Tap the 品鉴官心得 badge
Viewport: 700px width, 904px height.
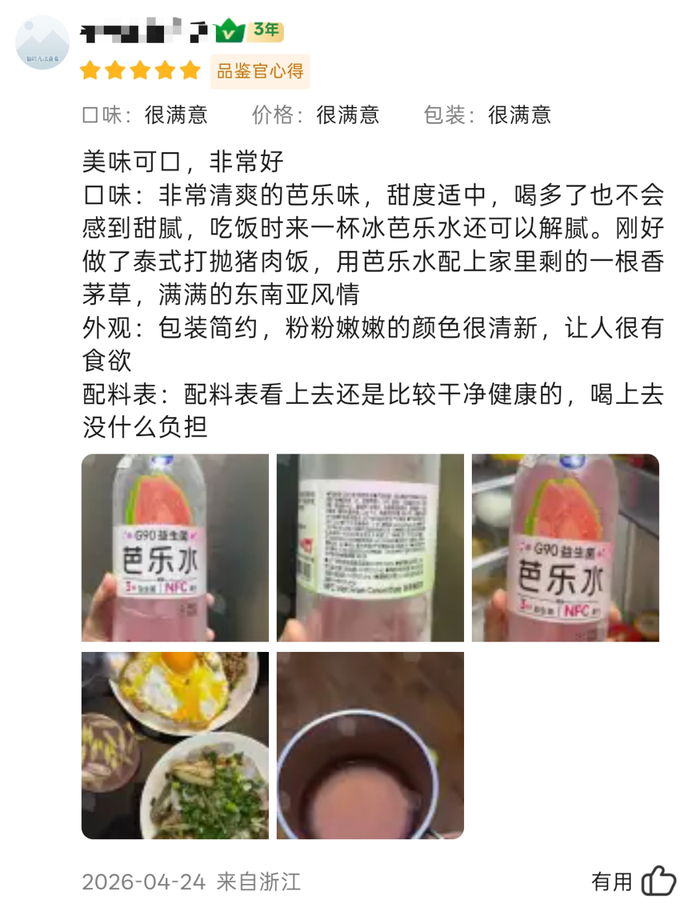click(260, 71)
